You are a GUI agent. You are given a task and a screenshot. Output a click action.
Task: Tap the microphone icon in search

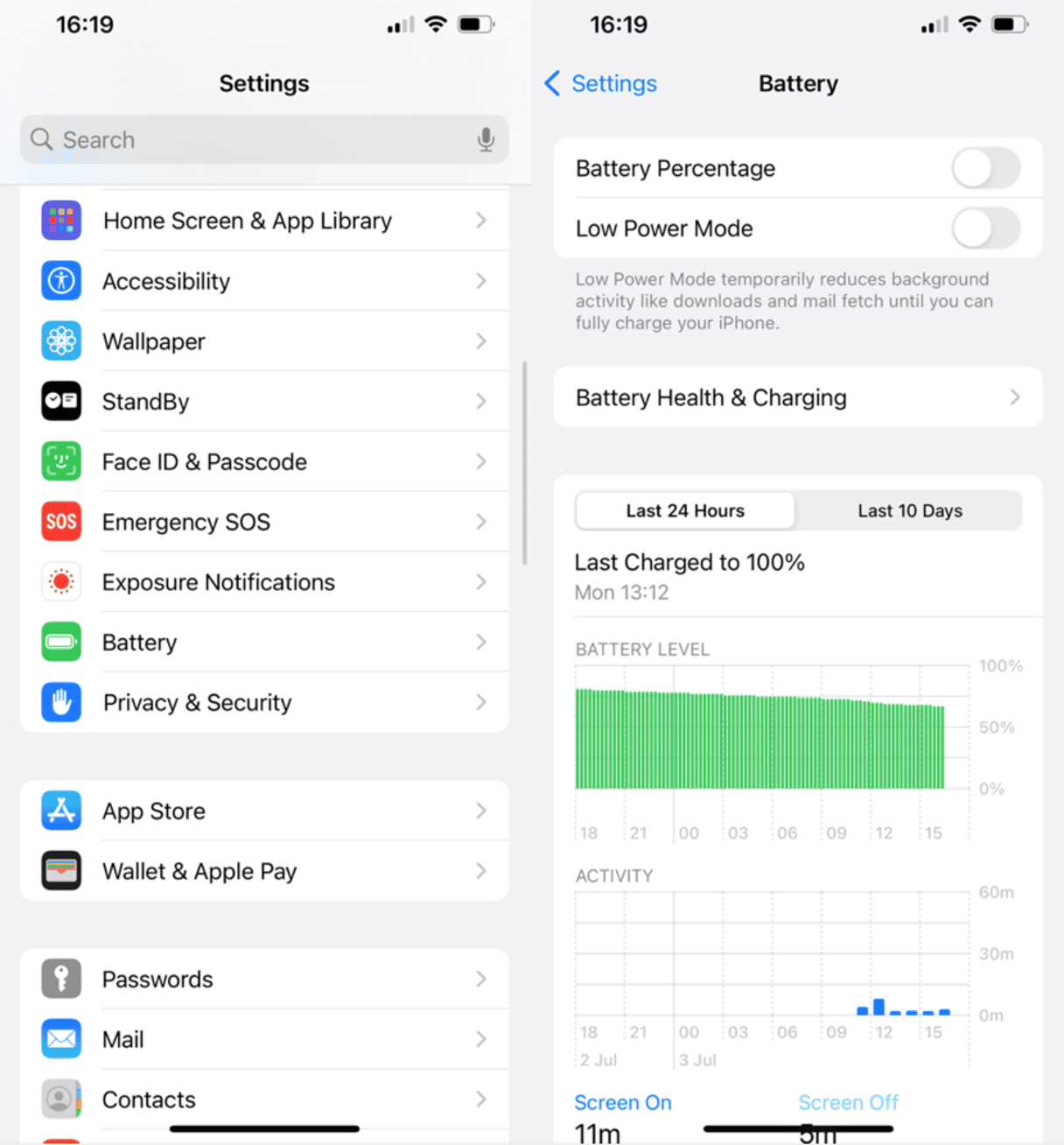coord(486,140)
